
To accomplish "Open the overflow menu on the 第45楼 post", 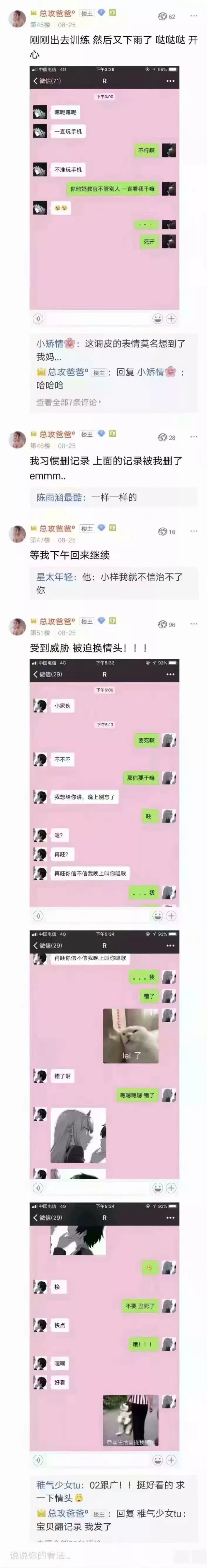I will 194,16.
